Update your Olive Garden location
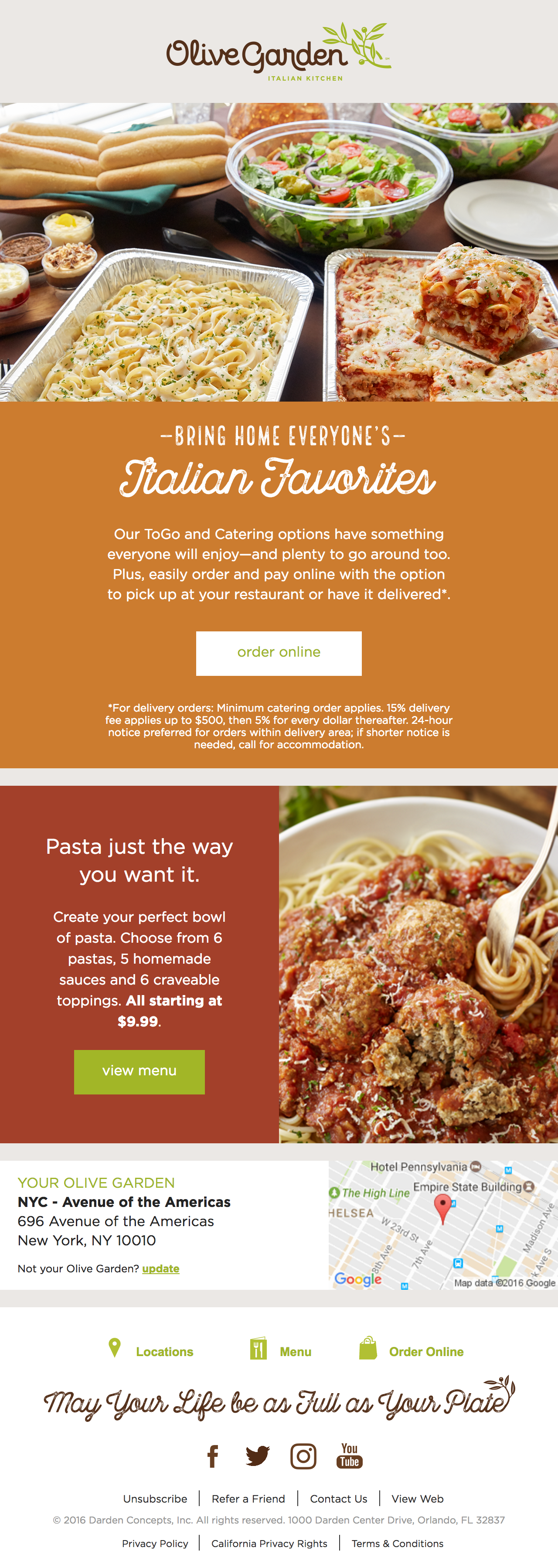 [161, 1268]
